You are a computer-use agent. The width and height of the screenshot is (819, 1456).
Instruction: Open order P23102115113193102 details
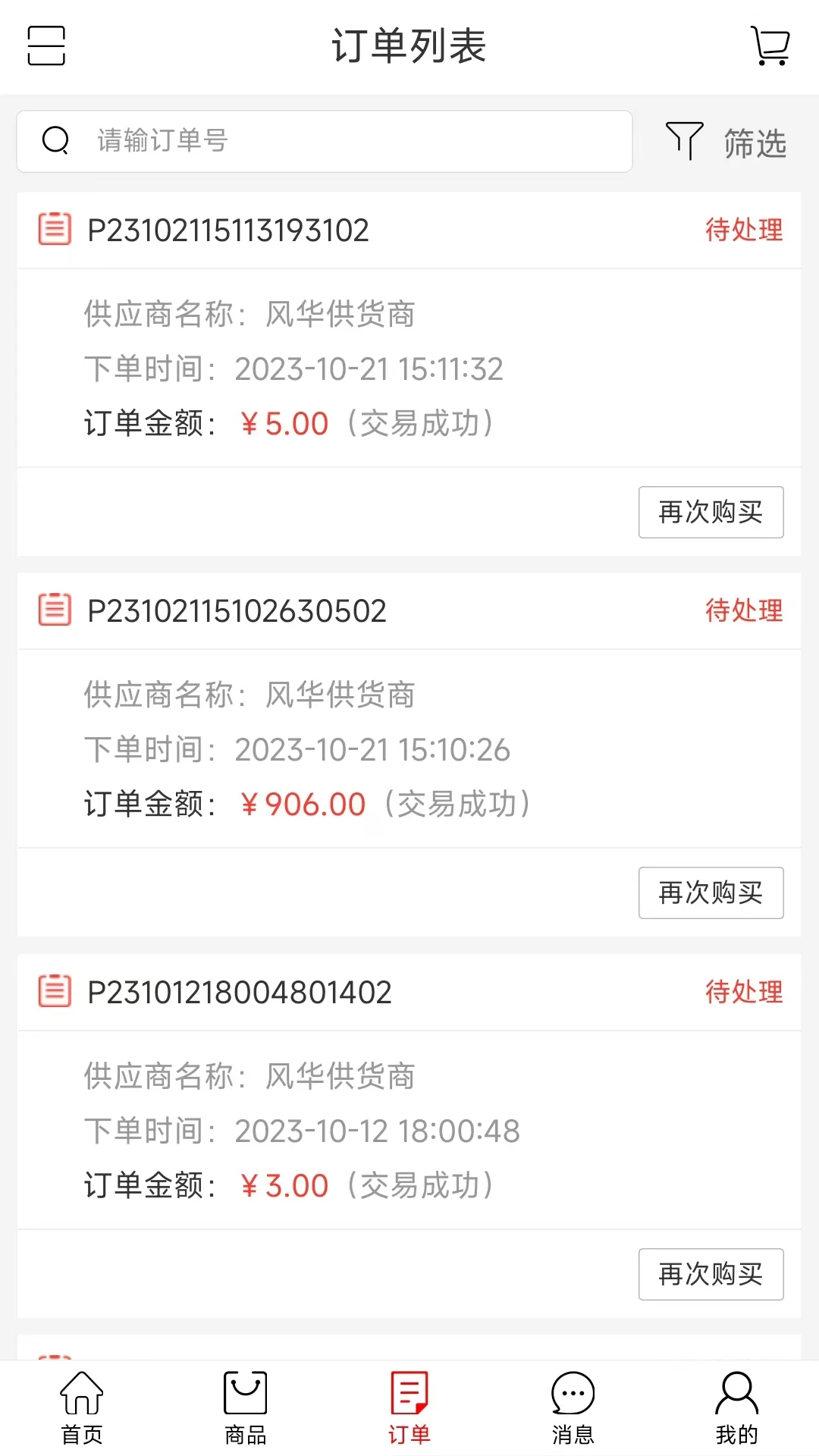coord(227,231)
